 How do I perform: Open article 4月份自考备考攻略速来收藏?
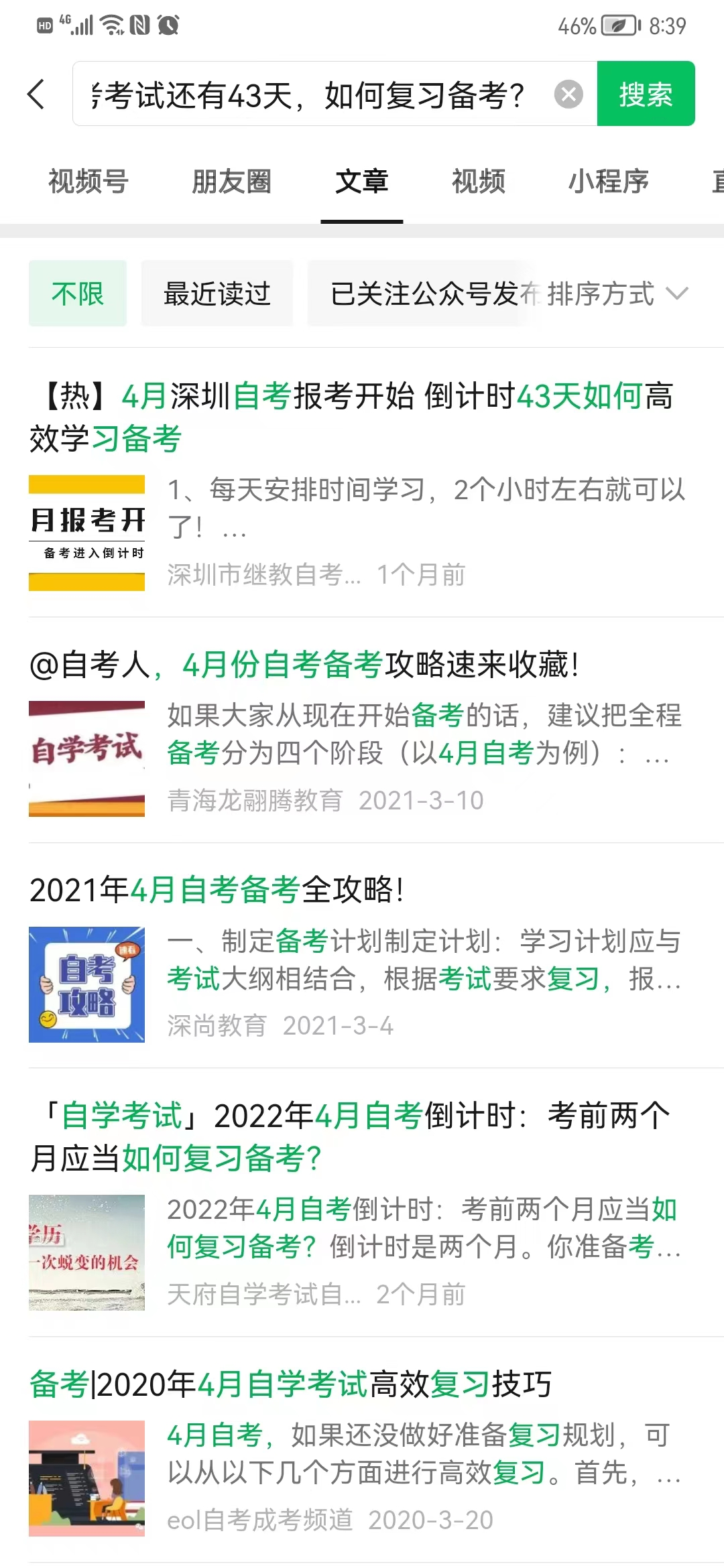[305, 665]
